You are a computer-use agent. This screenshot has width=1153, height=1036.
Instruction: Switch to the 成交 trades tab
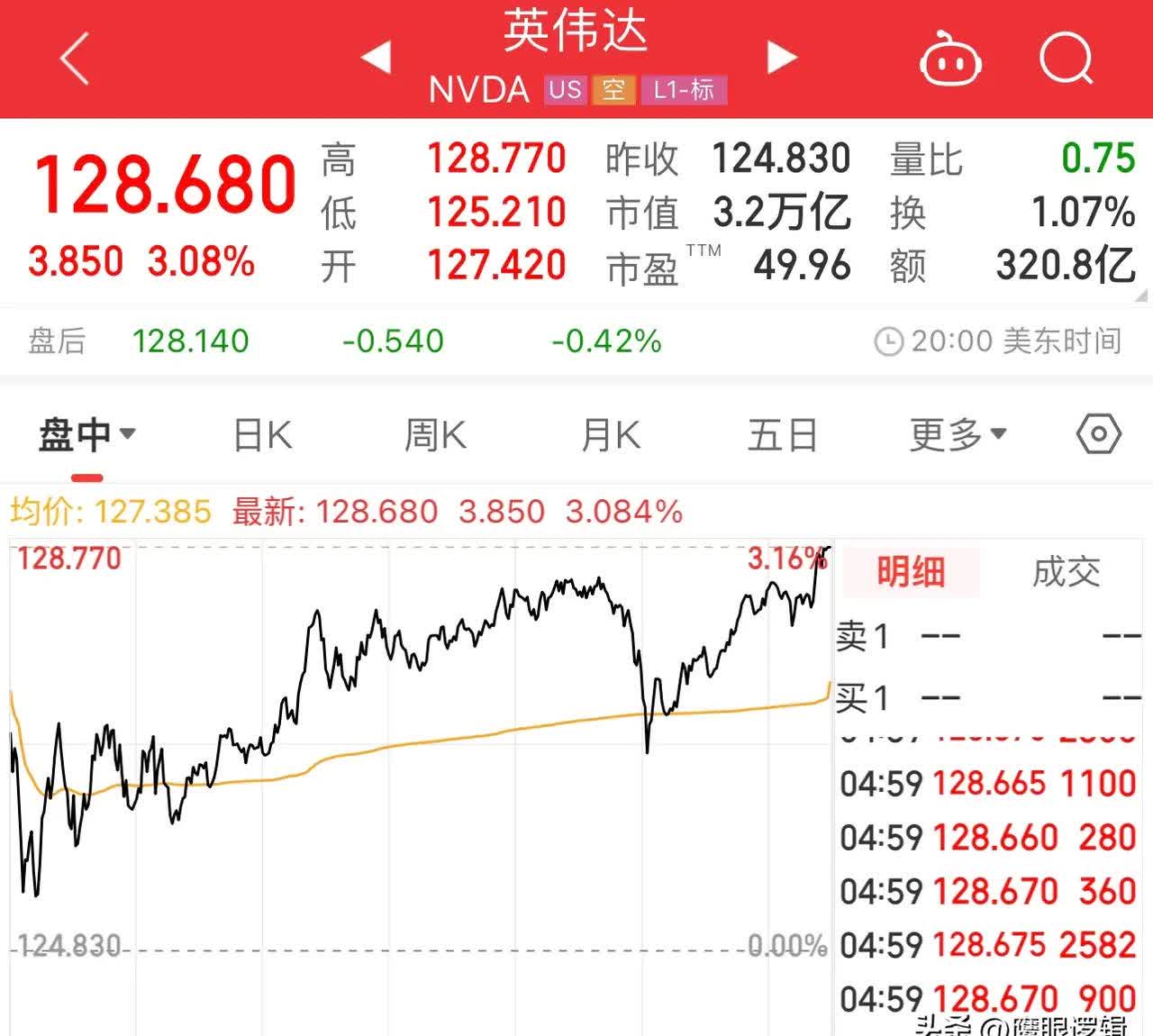point(1066,572)
